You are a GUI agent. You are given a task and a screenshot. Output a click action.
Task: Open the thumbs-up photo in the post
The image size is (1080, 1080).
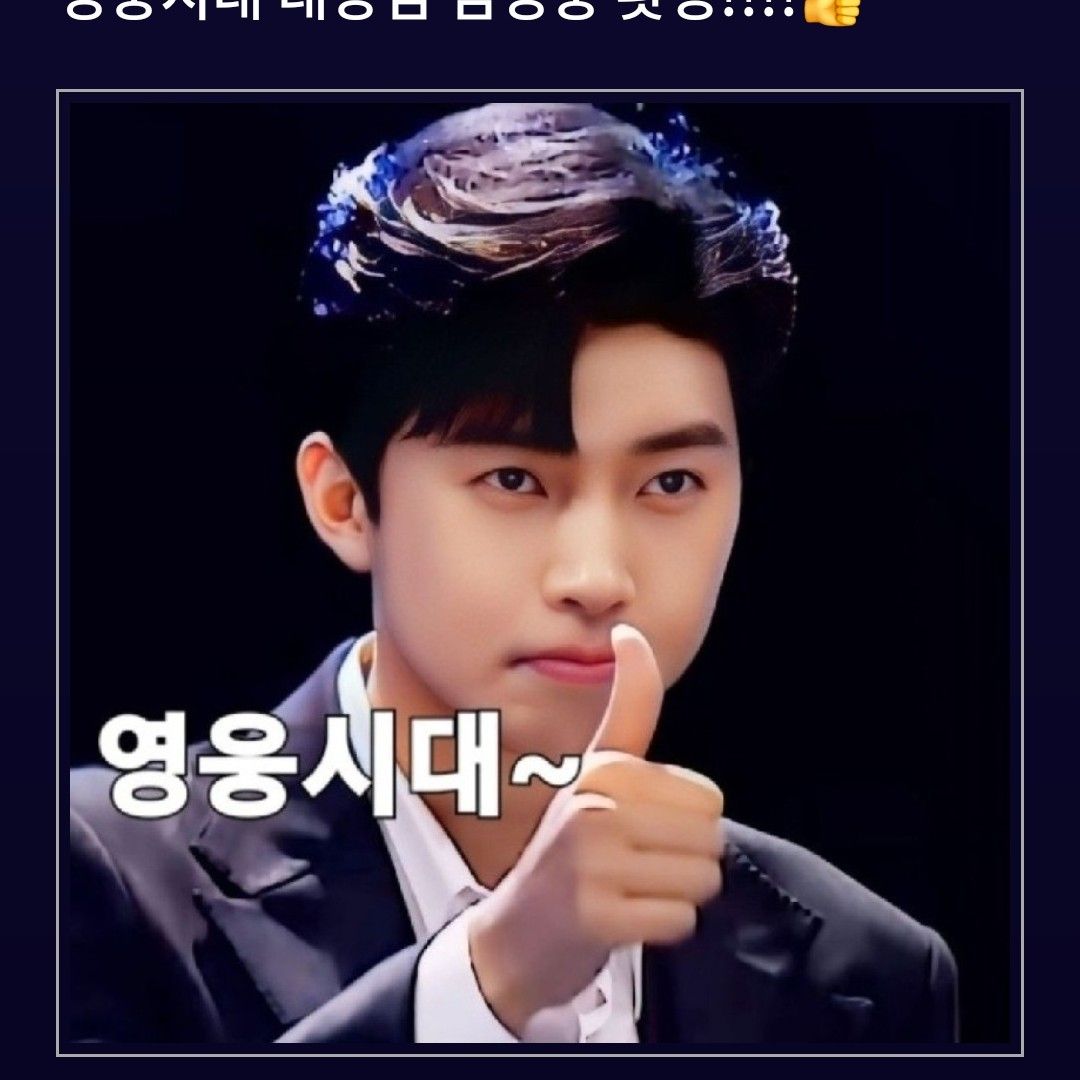tap(540, 572)
